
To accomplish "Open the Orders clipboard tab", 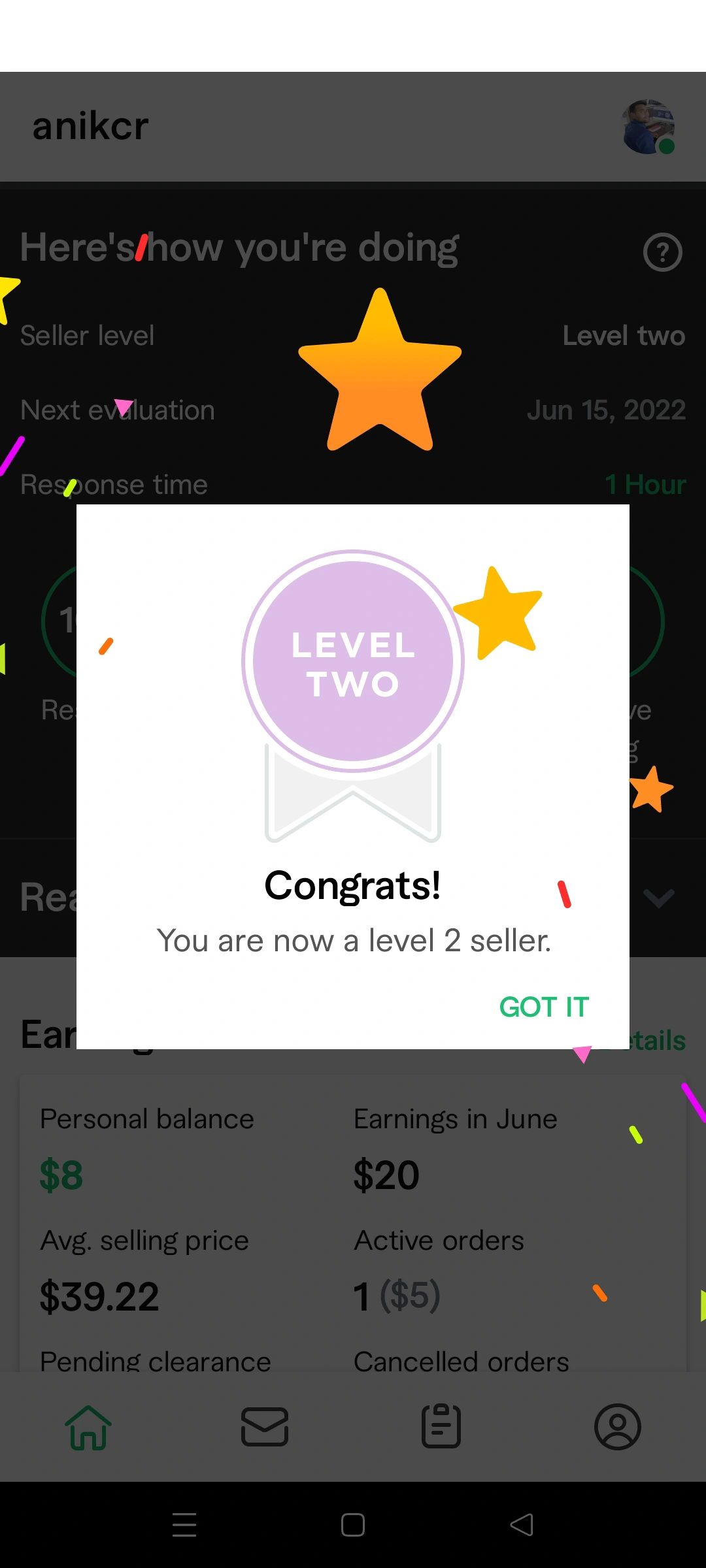I will tap(441, 1426).
